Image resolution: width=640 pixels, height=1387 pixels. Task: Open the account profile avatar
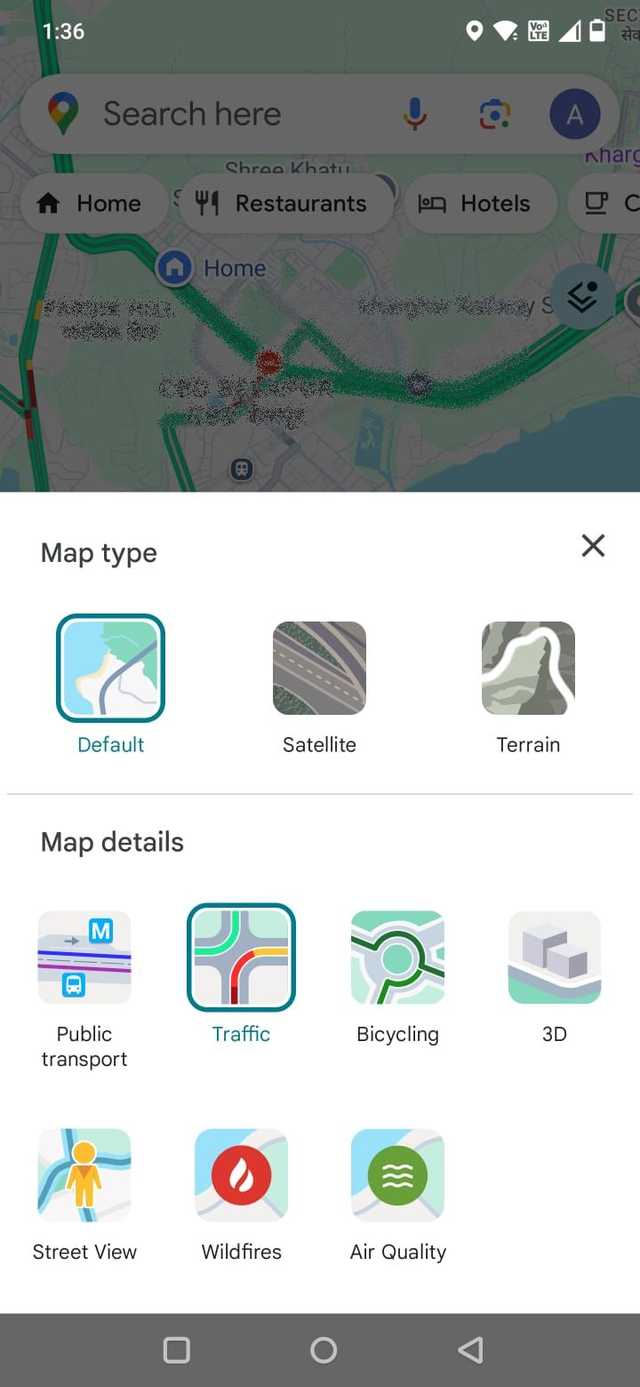[574, 114]
